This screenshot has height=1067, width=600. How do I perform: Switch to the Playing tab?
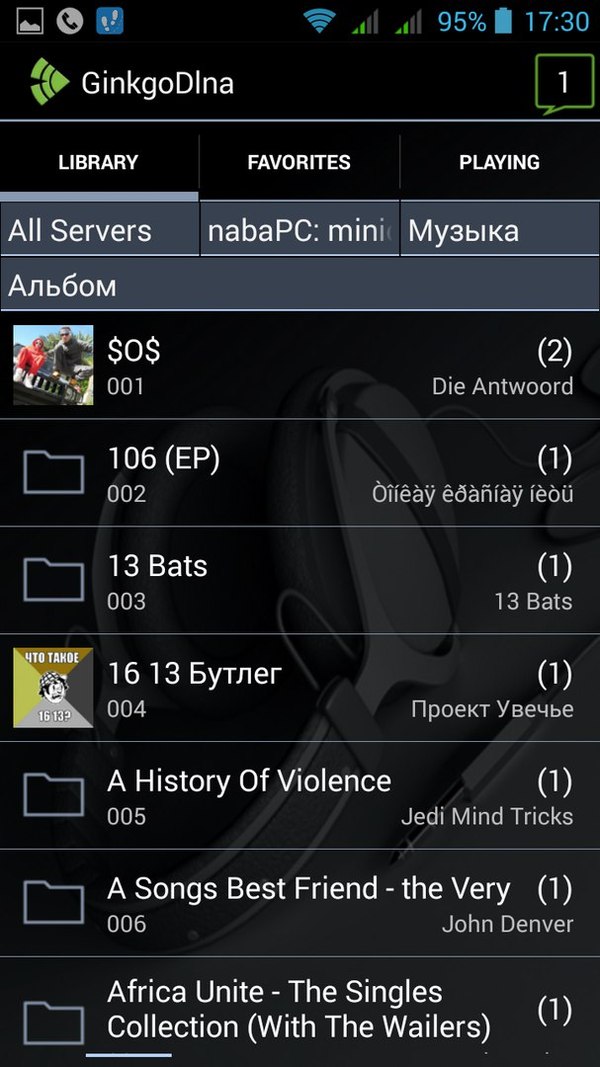[x=499, y=162]
